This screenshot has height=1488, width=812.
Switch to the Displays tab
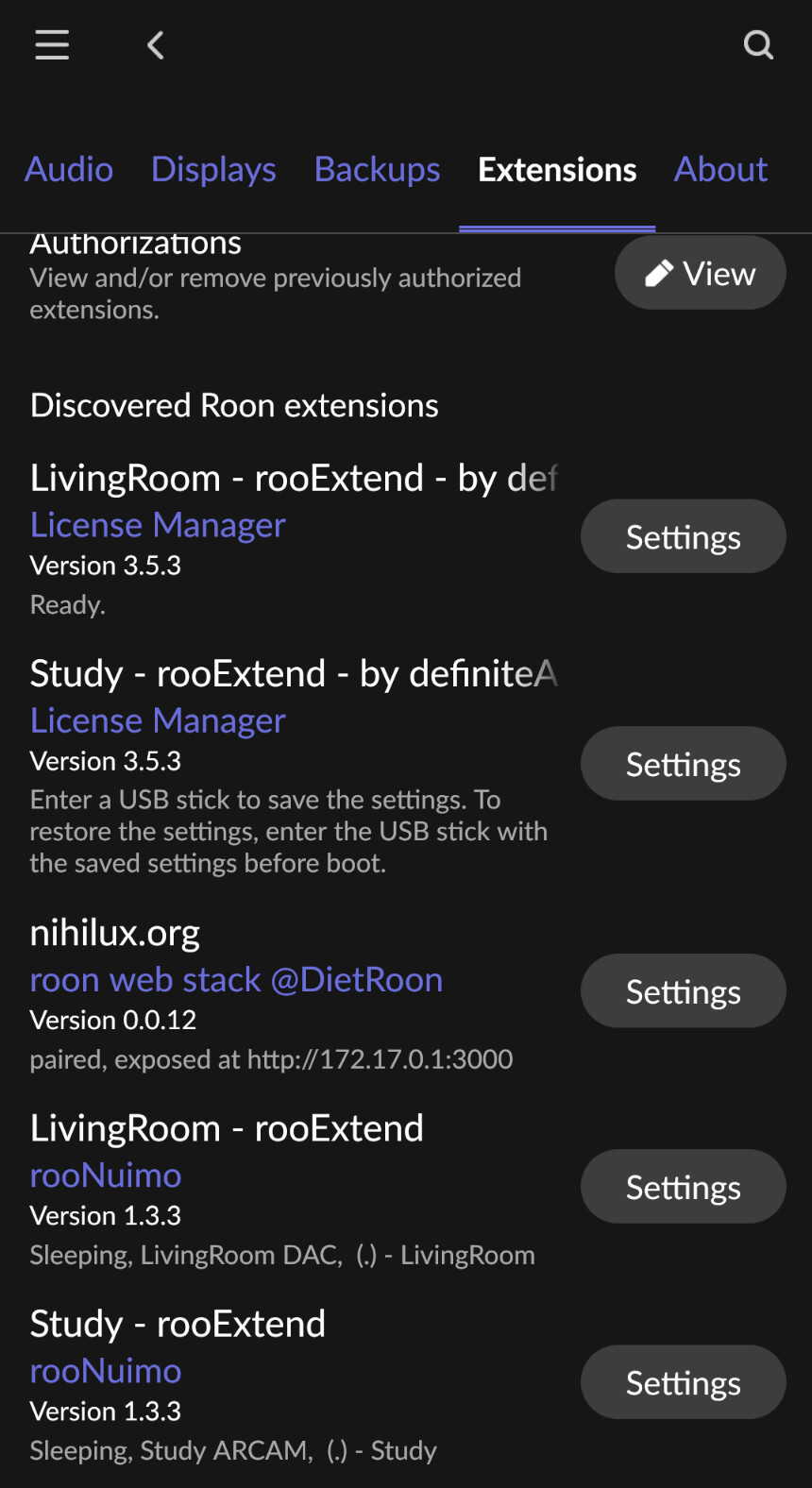(213, 170)
